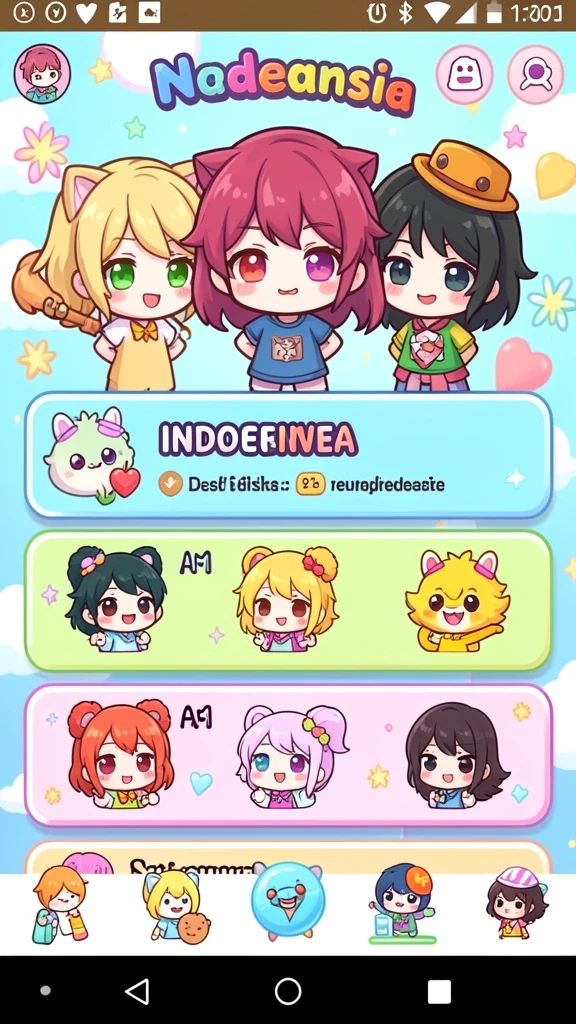Open the INDOEFIIVEA card

coord(289,456)
